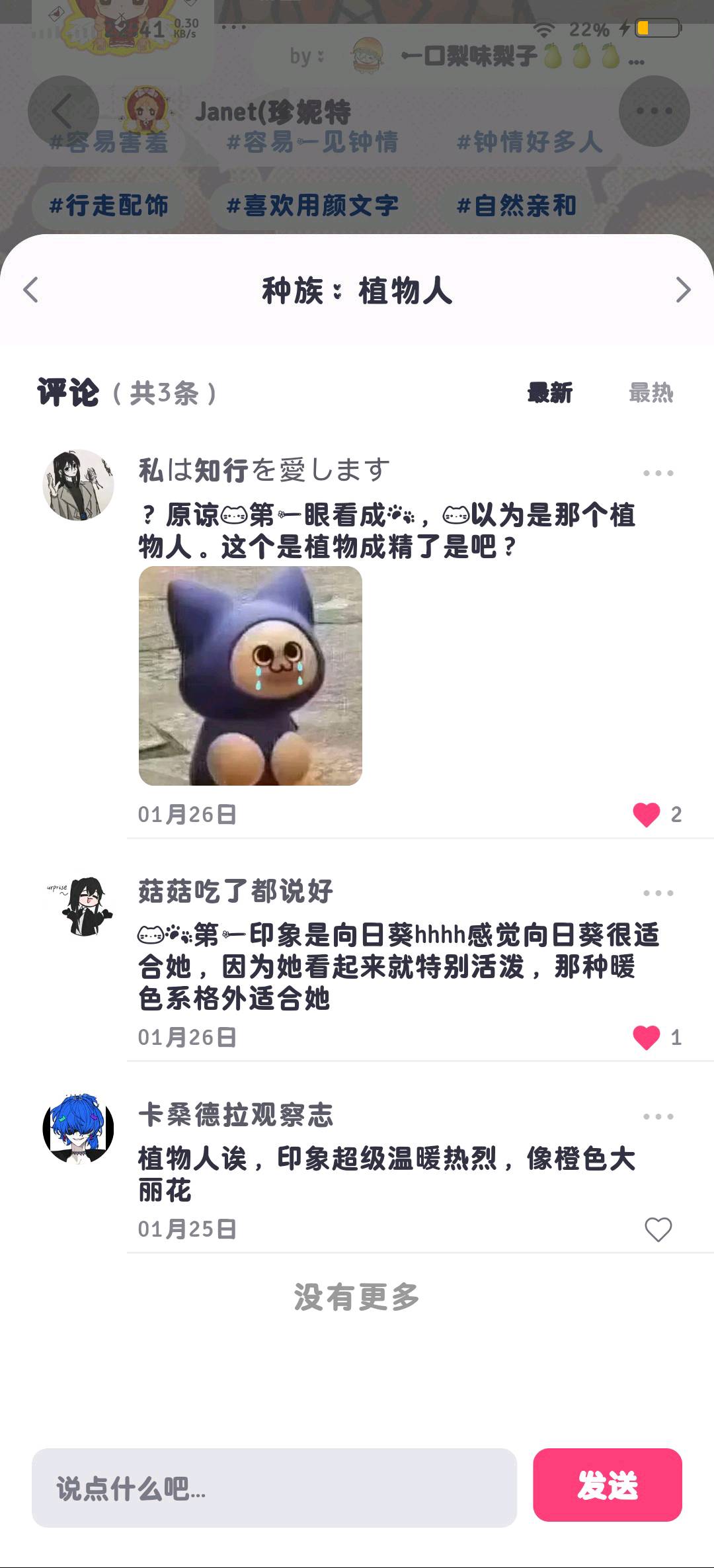Unlike the comment by 私は知行を愛します
This screenshot has height=1568, width=714.
646,814
